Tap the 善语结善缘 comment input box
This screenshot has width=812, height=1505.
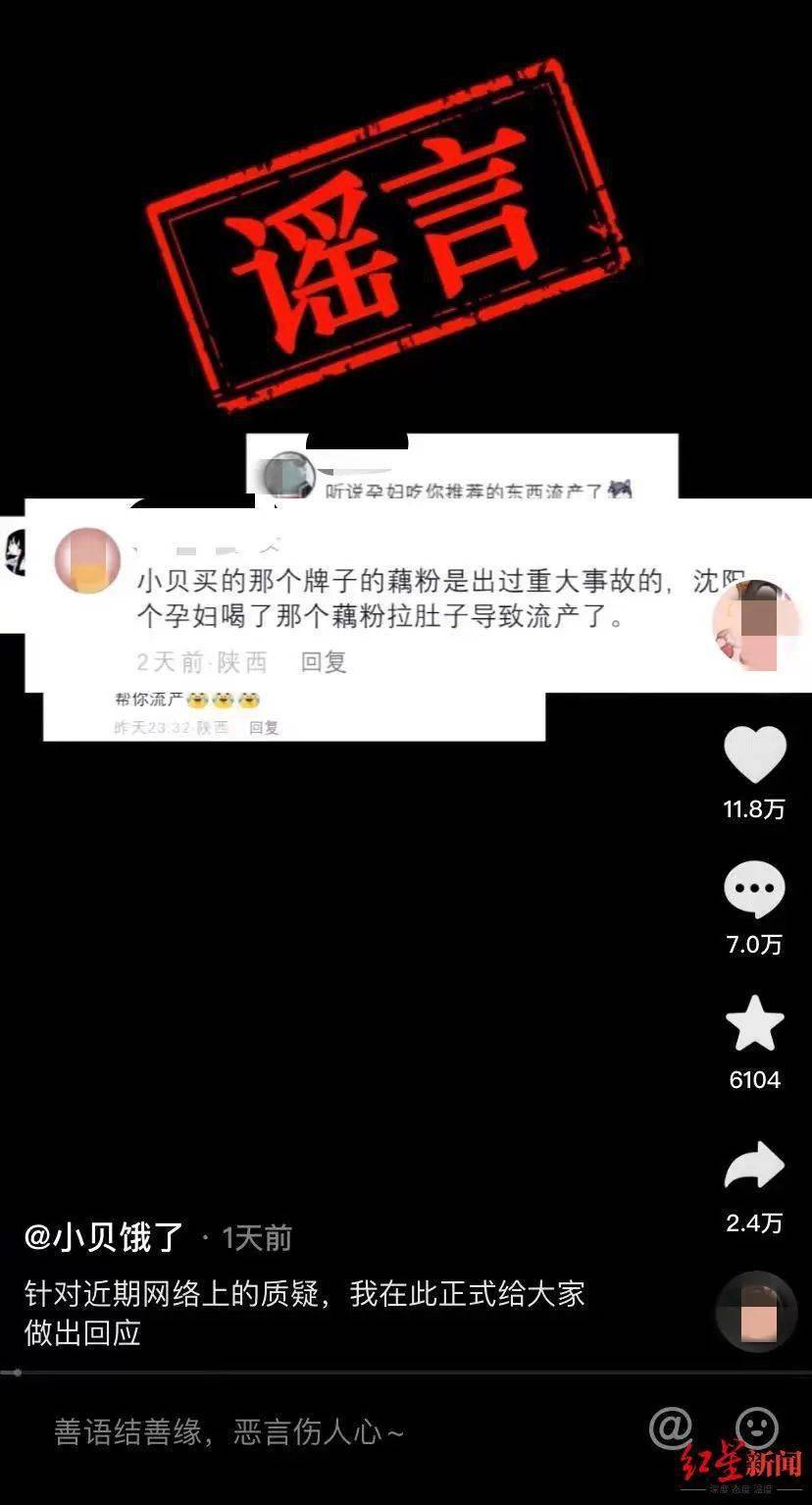(230, 1432)
